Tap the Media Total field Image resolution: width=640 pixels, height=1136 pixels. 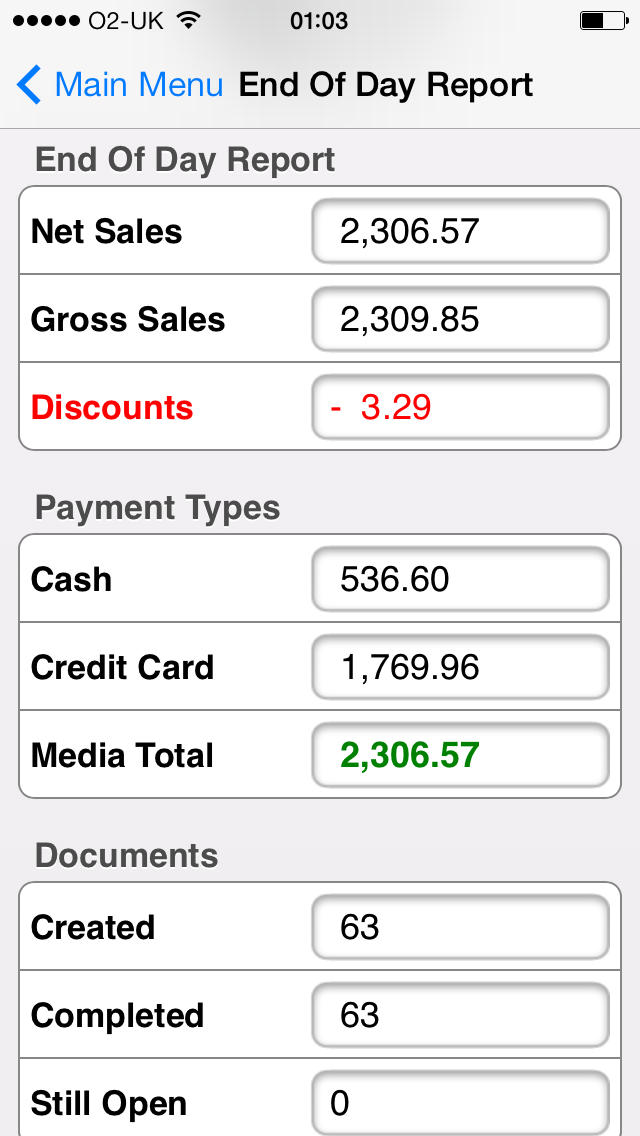coord(460,755)
